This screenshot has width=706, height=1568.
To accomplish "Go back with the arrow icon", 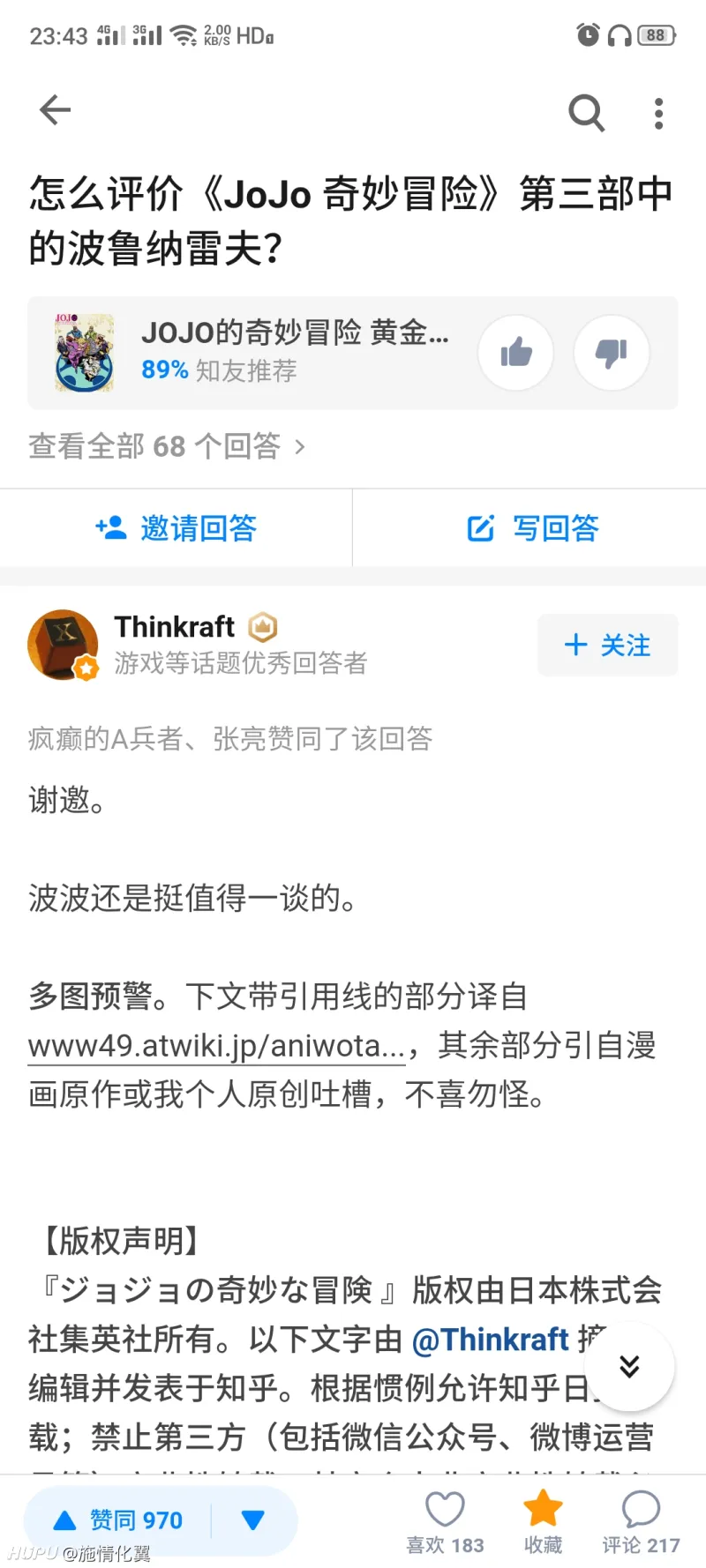I will pyautogui.click(x=55, y=110).
